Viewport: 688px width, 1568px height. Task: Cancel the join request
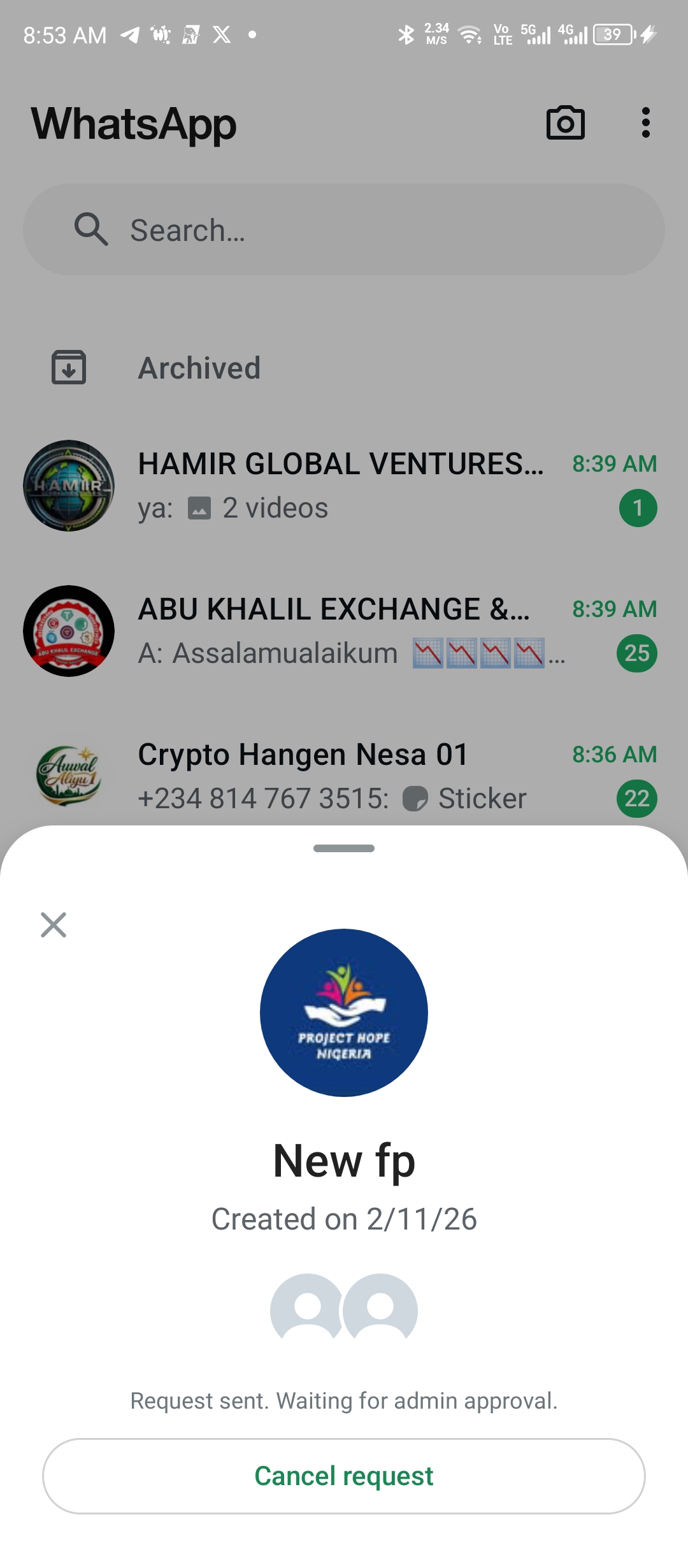[344, 1476]
